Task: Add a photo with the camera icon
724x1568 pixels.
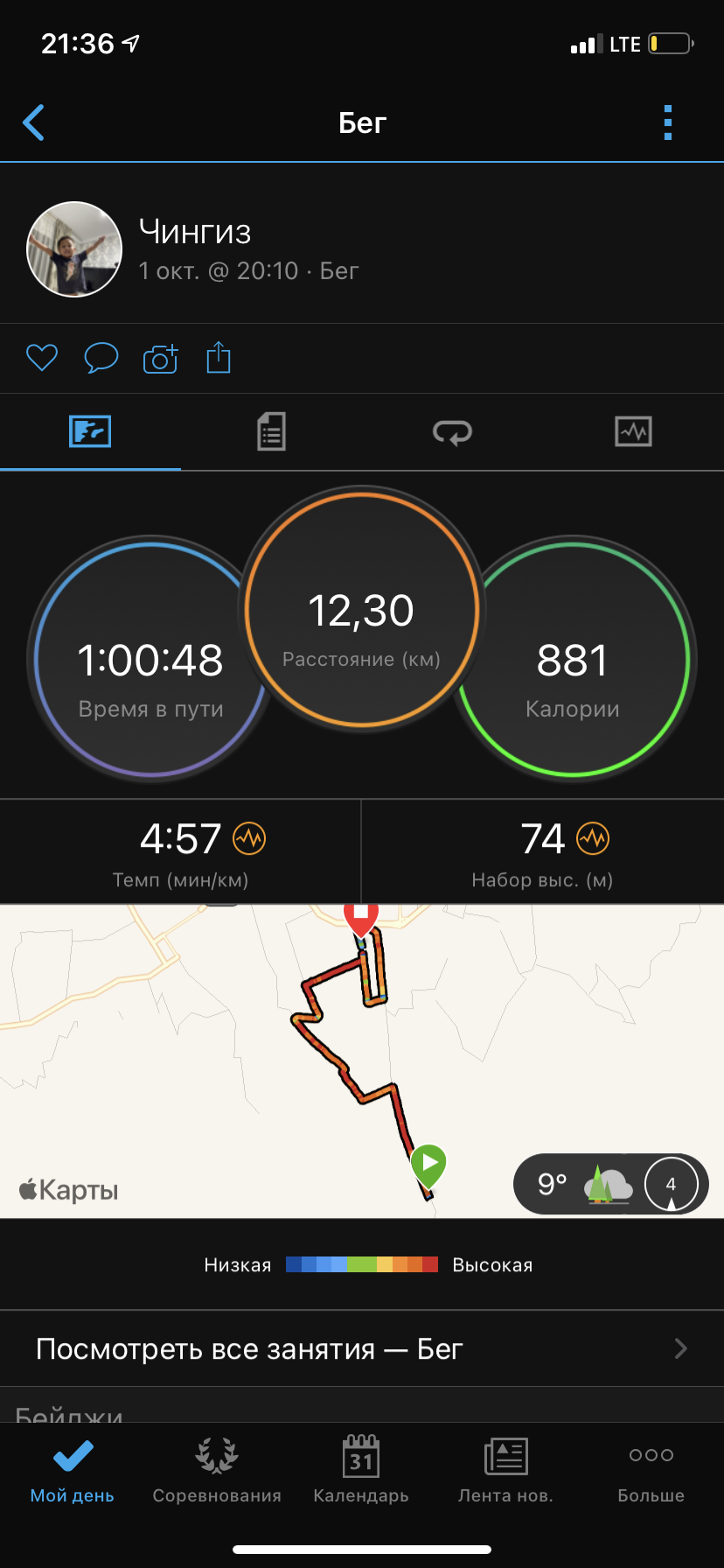Action: [x=160, y=358]
